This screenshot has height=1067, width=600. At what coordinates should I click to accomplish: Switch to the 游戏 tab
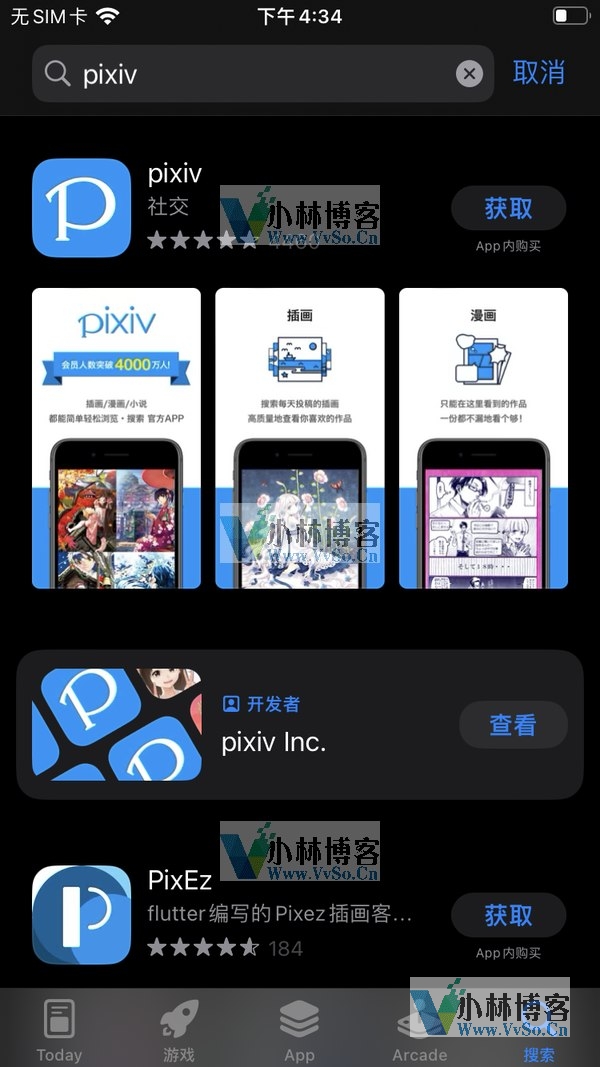(x=179, y=1030)
